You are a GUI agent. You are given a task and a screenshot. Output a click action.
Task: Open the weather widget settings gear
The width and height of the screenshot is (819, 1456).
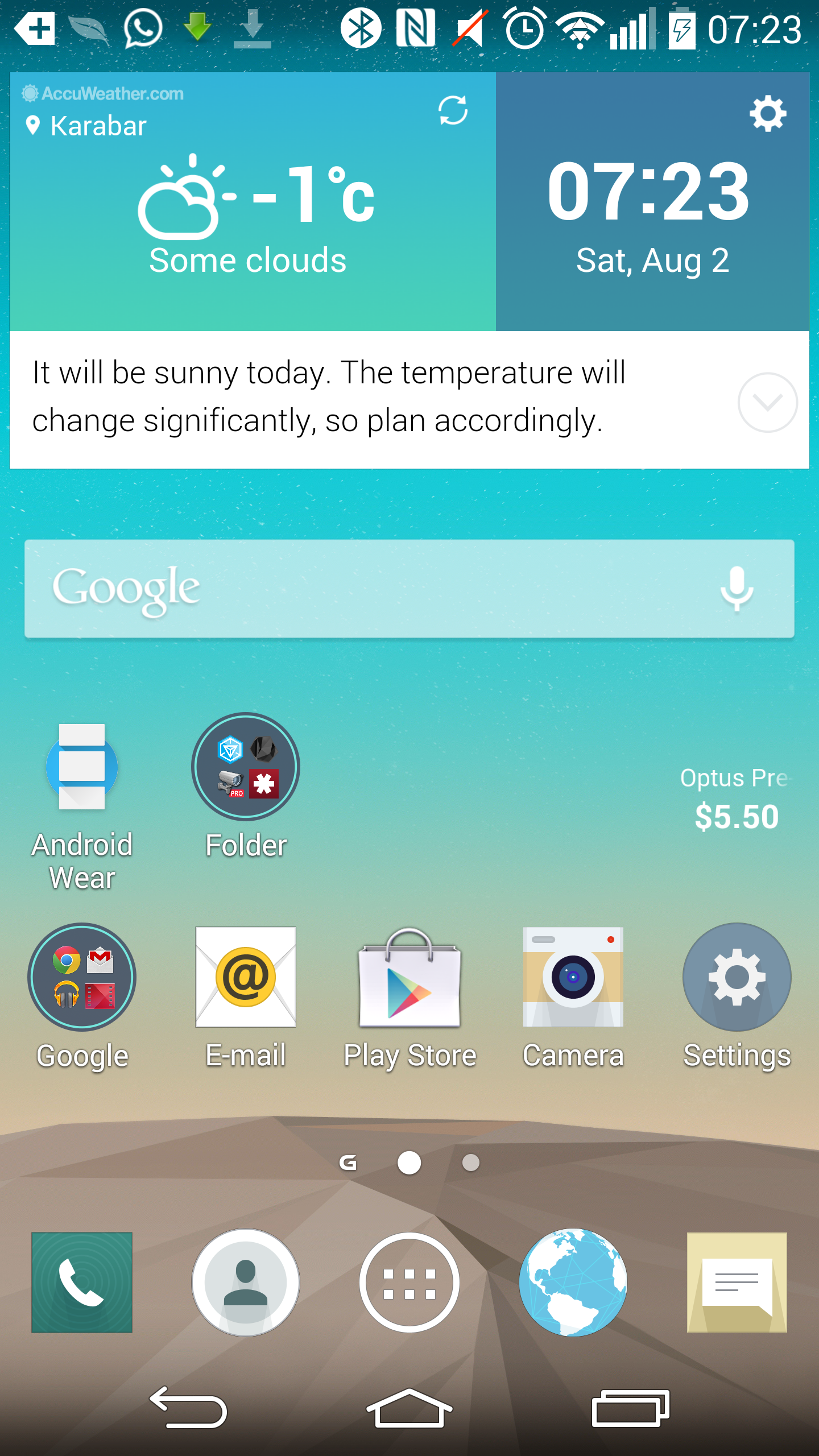tap(768, 114)
